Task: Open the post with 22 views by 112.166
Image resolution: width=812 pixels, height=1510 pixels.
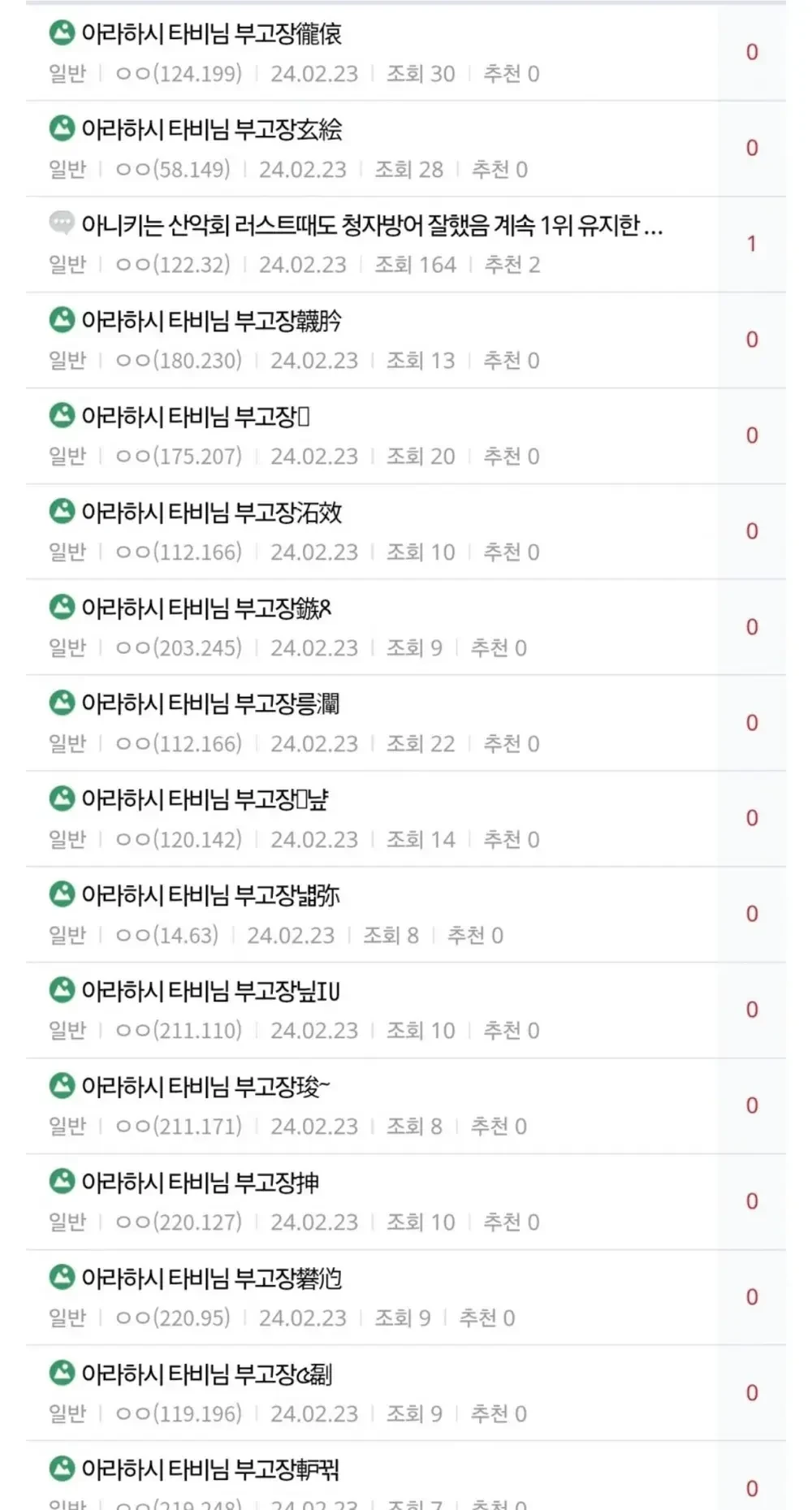Action: 209,704
